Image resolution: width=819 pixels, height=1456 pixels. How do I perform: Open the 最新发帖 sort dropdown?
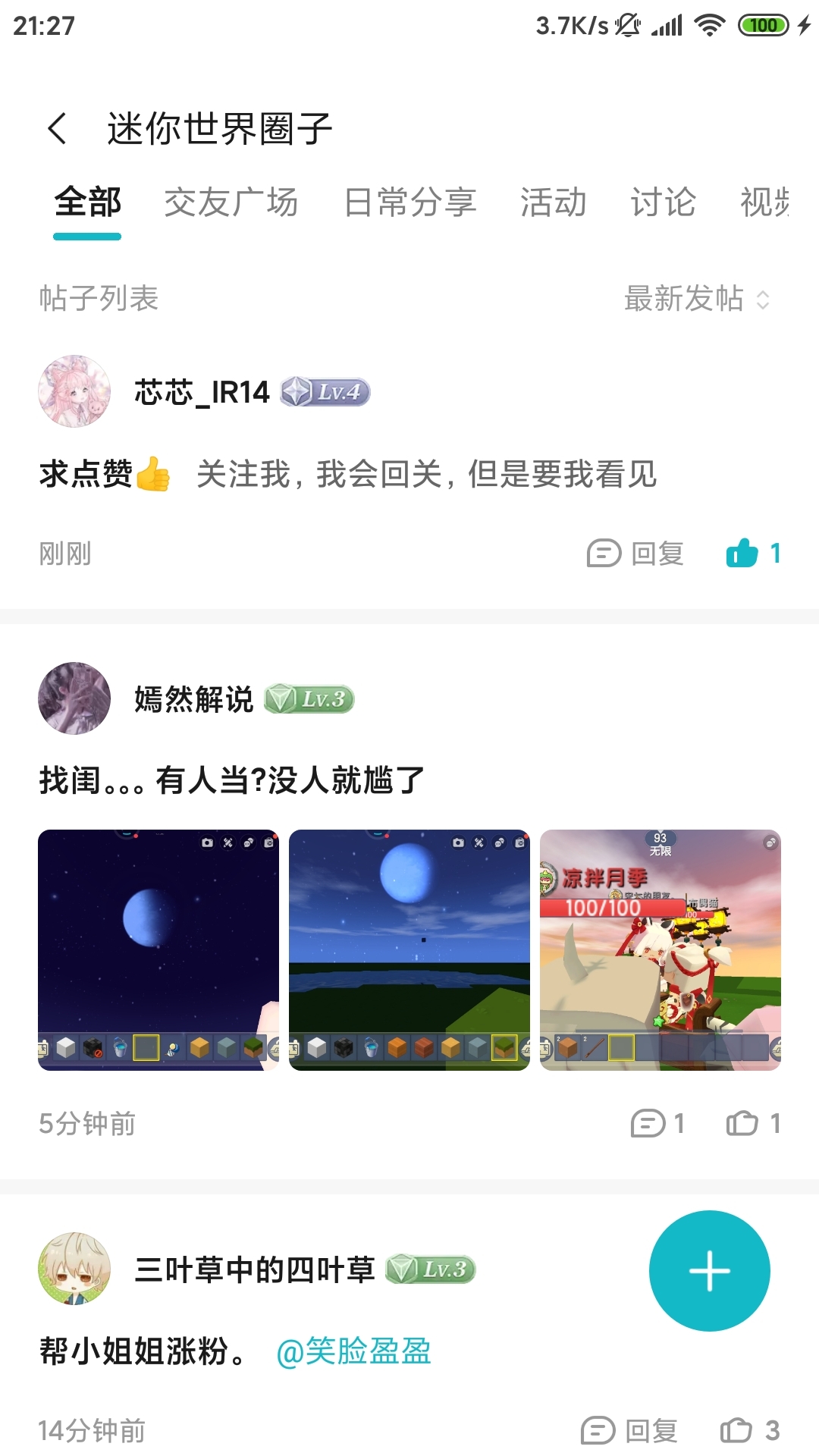697,299
